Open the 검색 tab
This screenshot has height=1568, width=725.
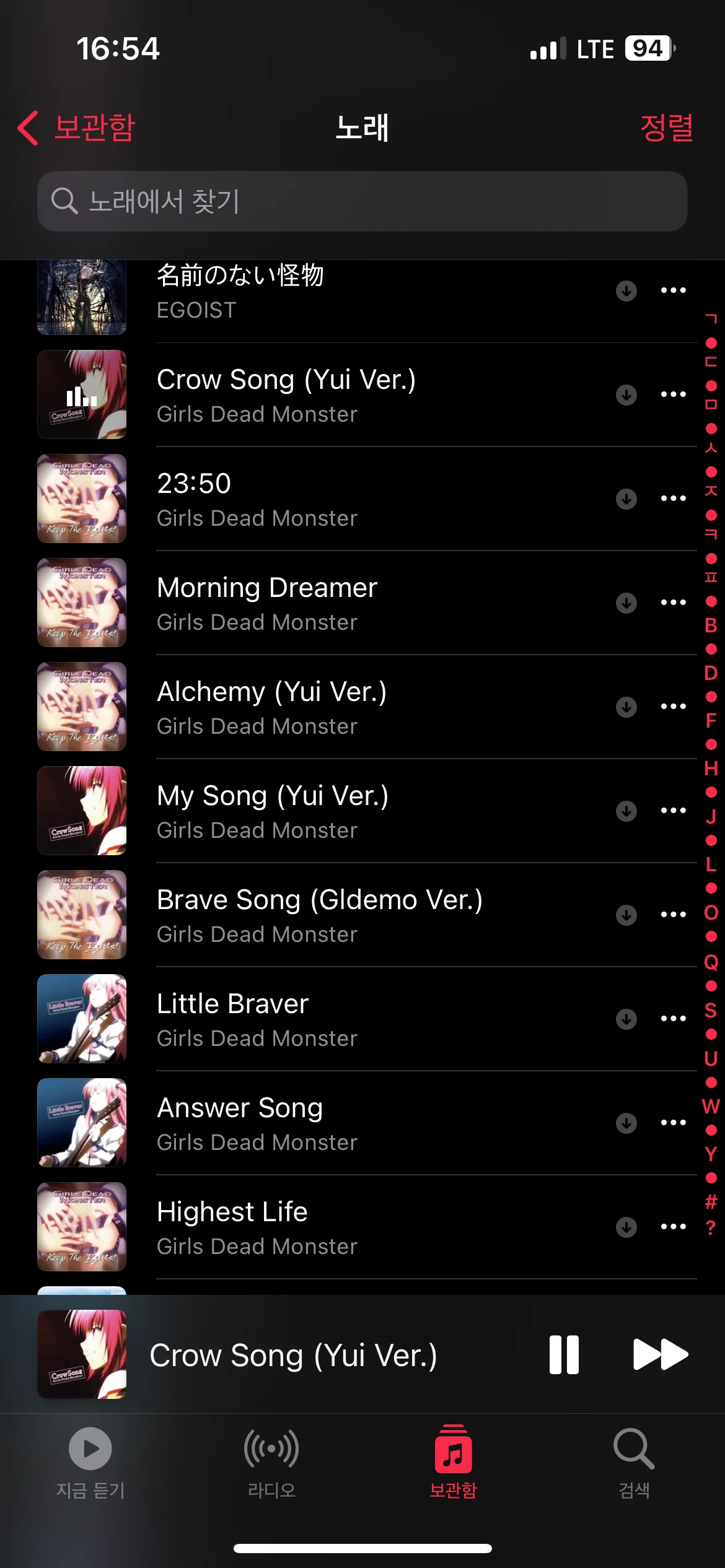(634, 1461)
